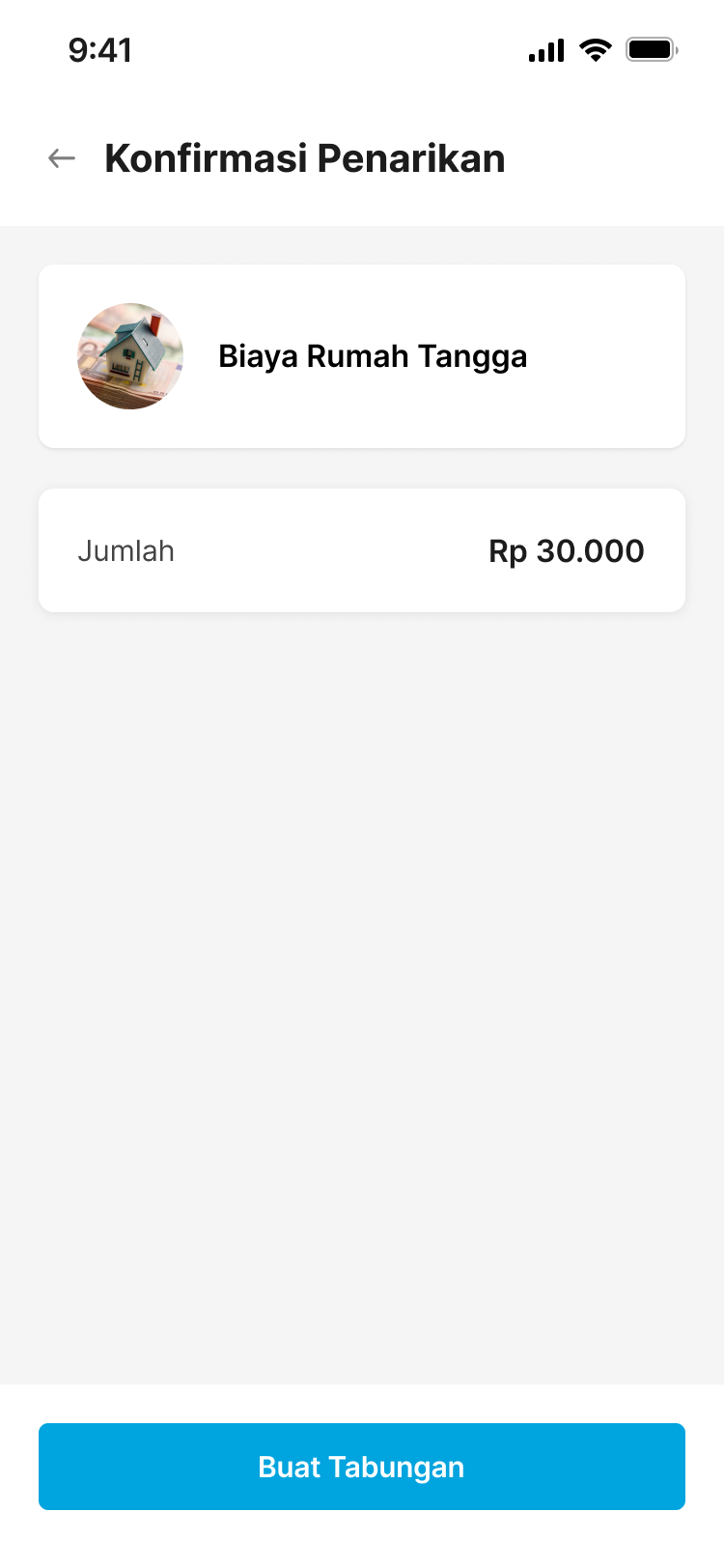This screenshot has width=724, height=1568.
Task: Click the Wi-Fi icon in status bar
Action: point(595,49)
